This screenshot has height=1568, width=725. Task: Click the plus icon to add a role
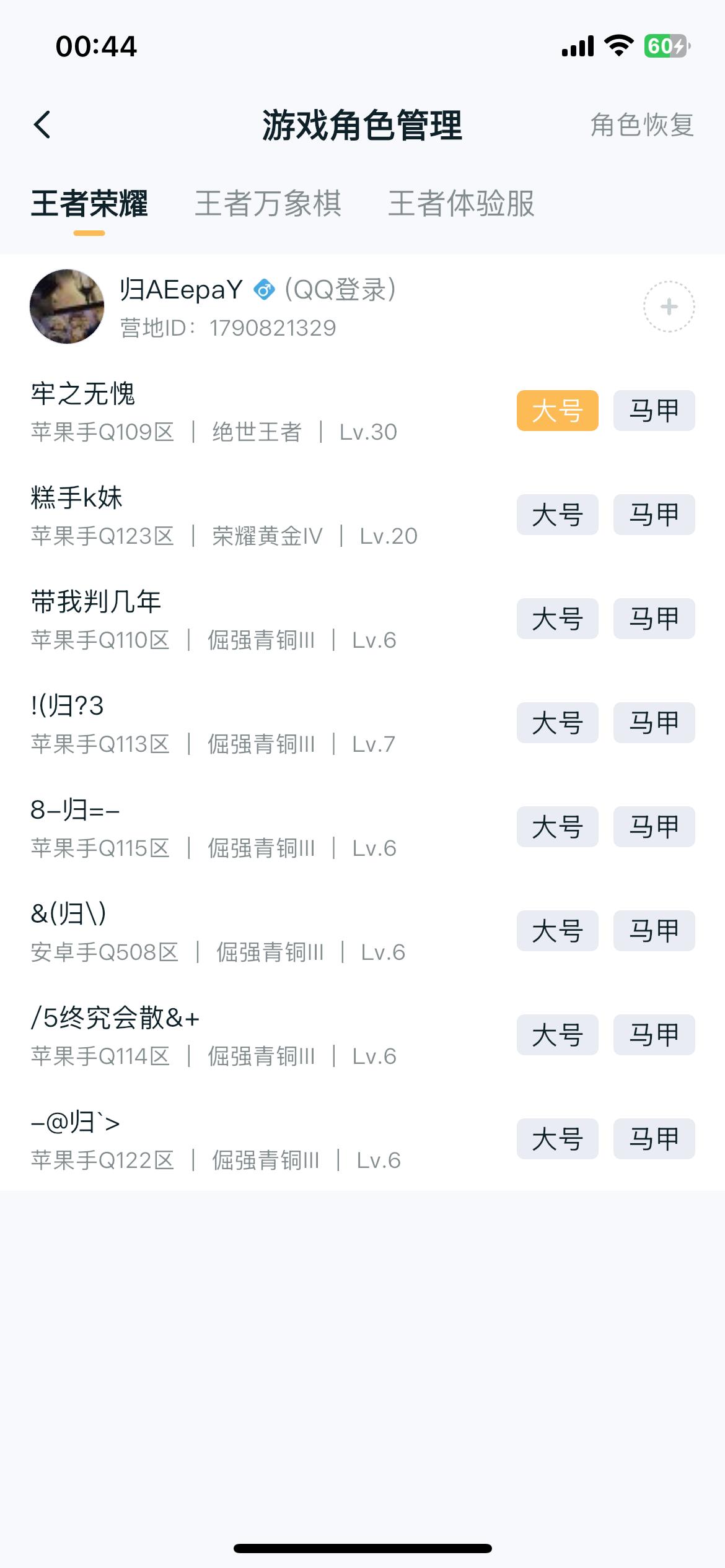pyautogui.click(x=668, y=308)
